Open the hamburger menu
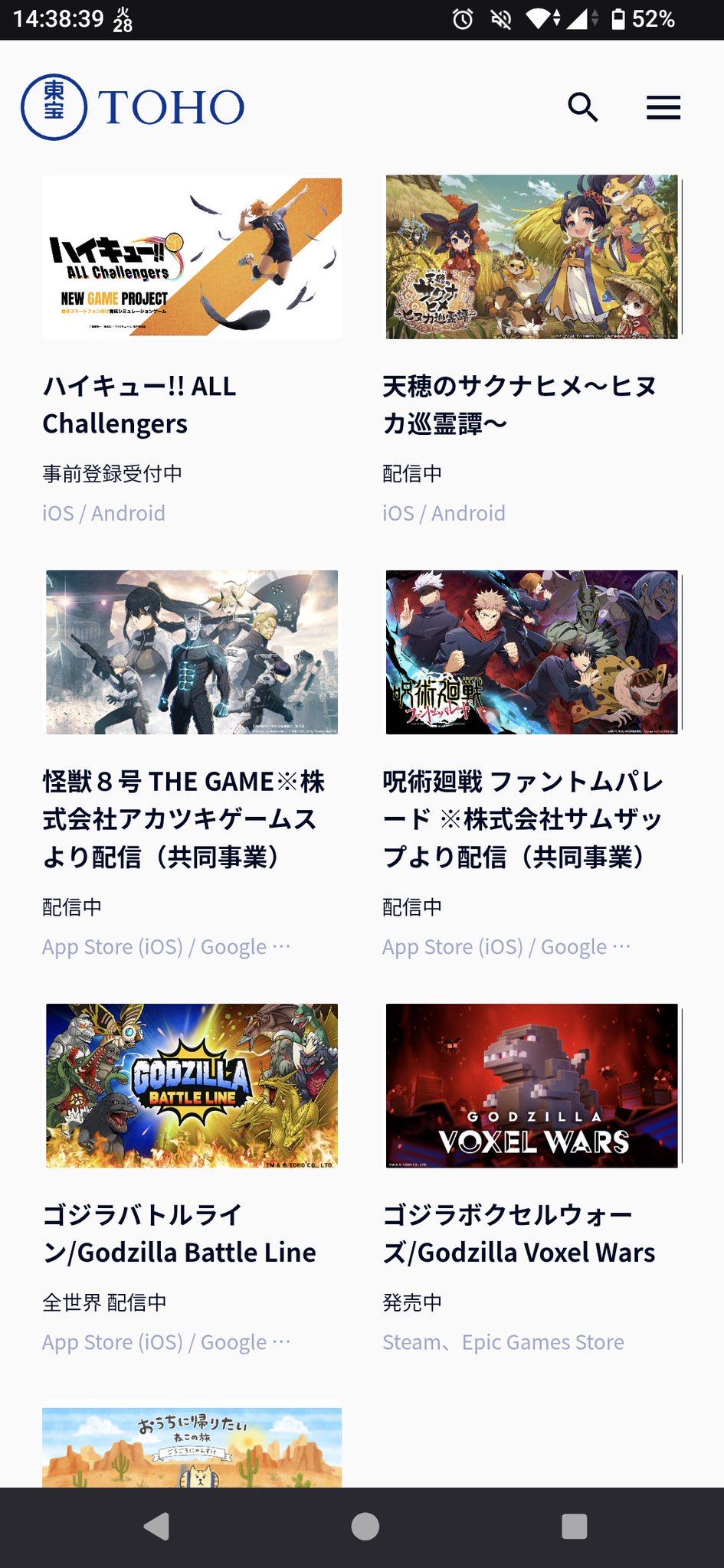 [663, 107]
